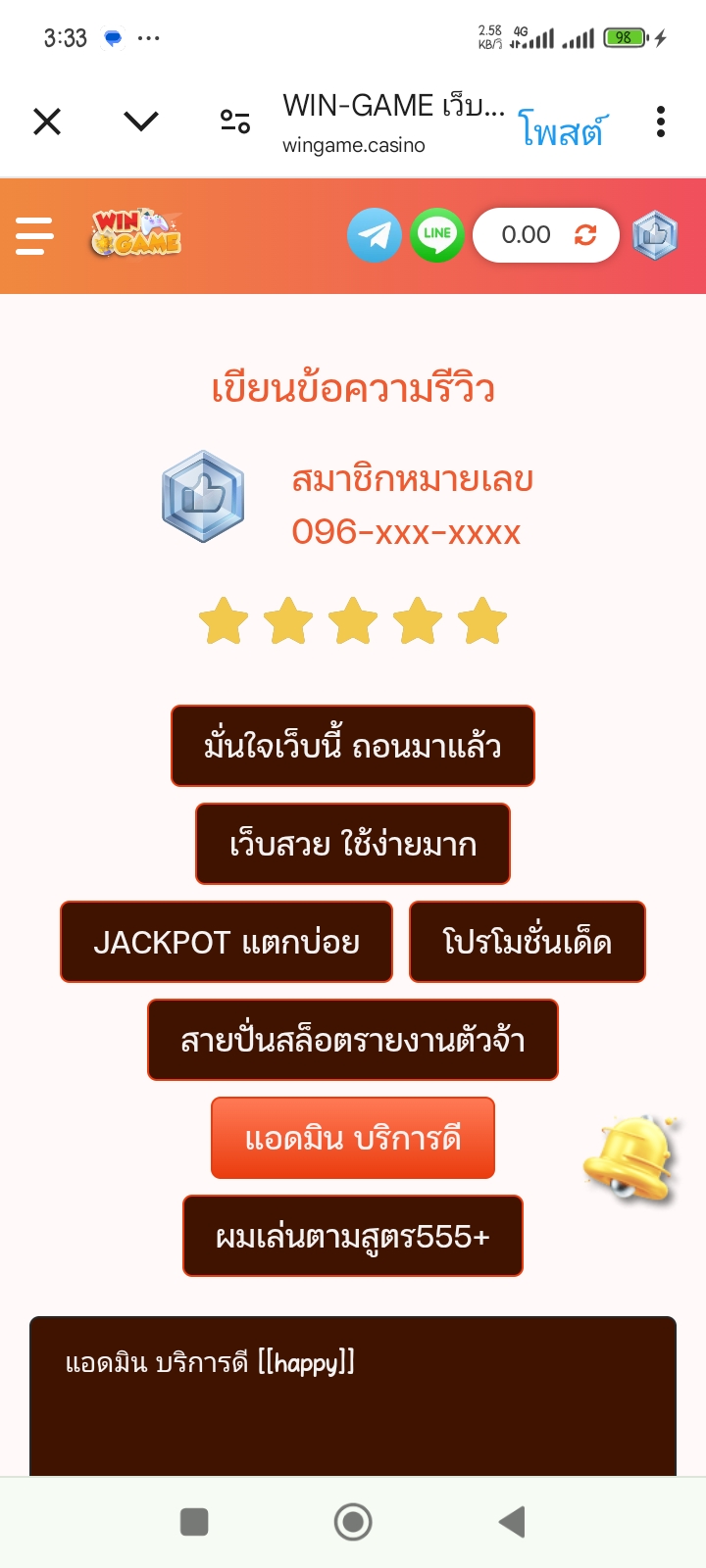Image resolution: width=706 pixels, height=1568 pixels.
Task: Open the browser overflow menu
Action: coord(661,122)
